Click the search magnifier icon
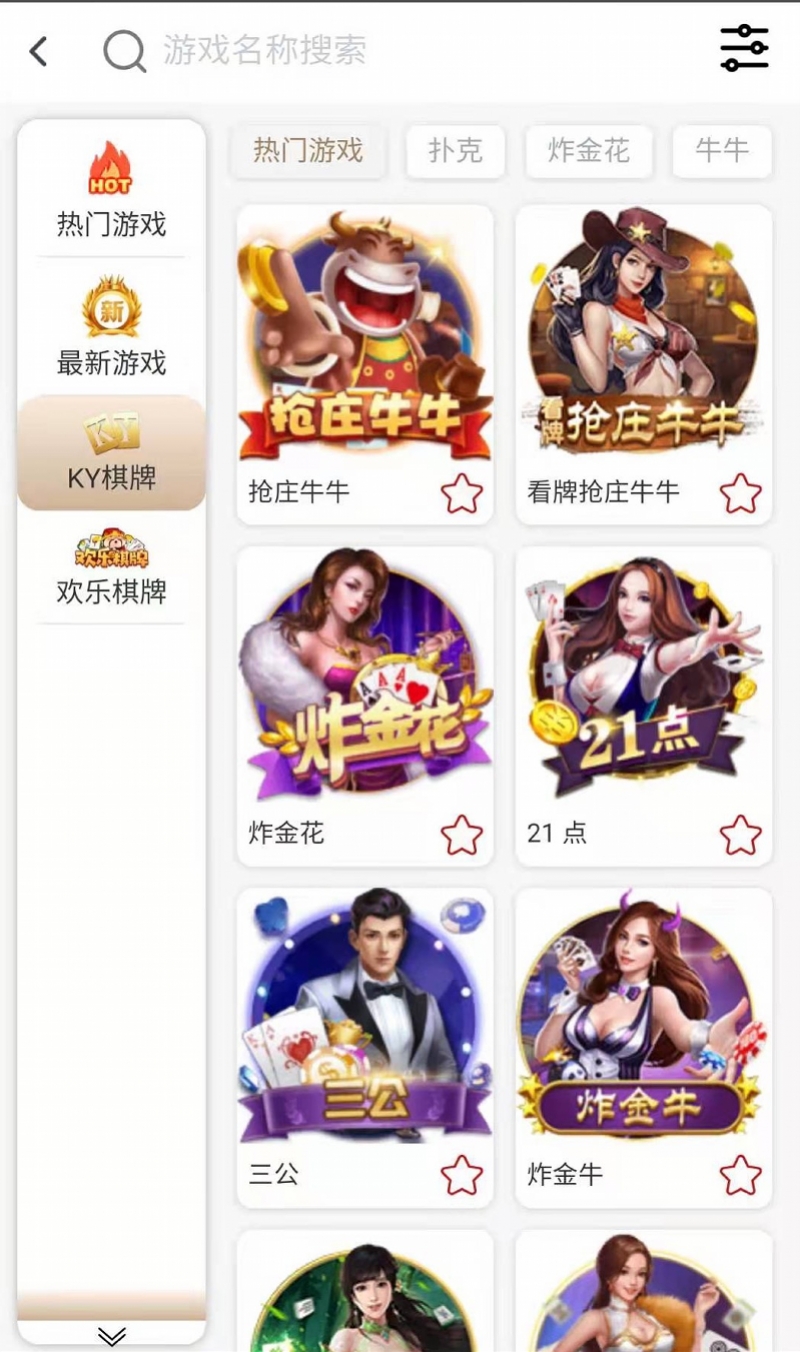Viewport: 800px width, 1352px height. click(124, 50)
